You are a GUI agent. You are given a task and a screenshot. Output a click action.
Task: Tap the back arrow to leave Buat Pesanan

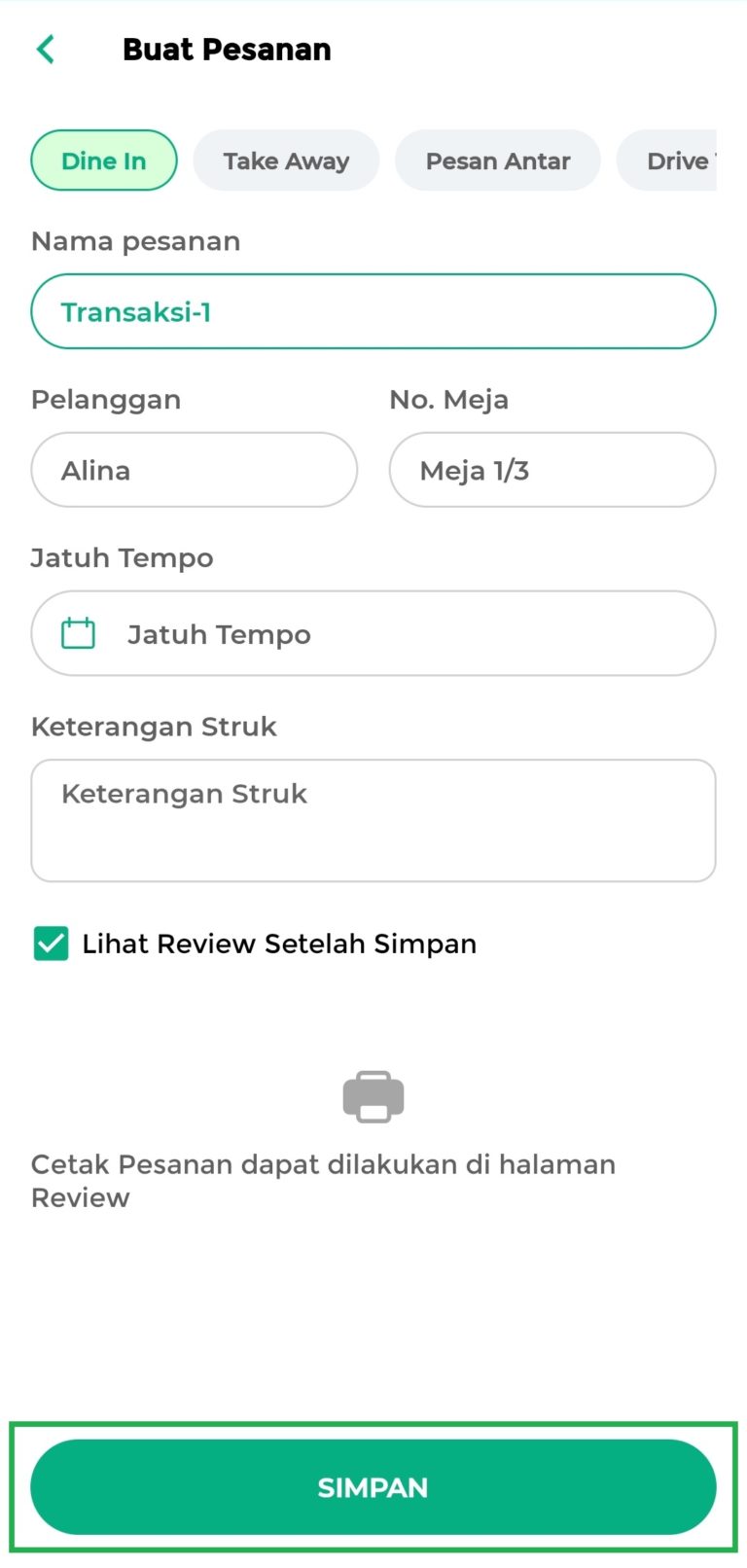44,48
